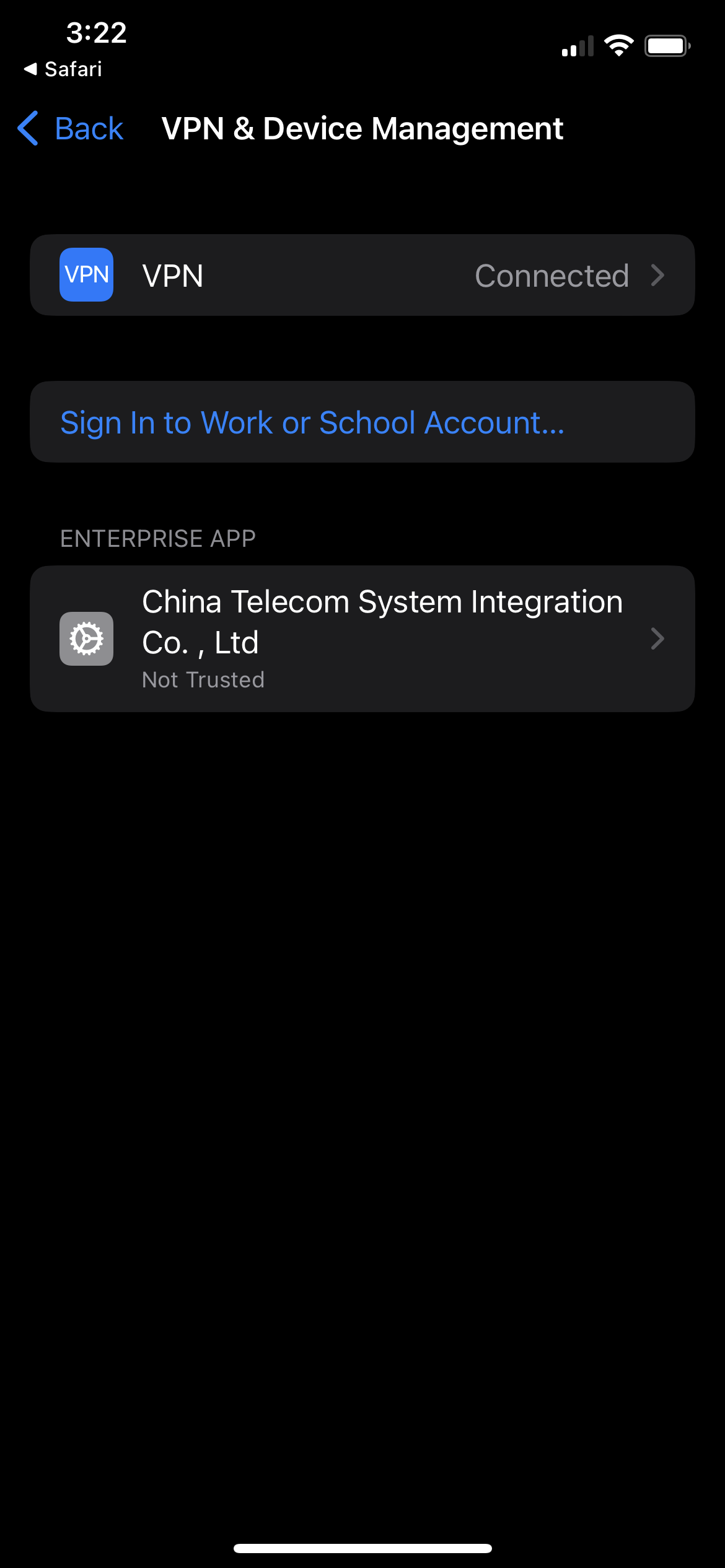Tap the gear icon beside China Telecom entry
725x1568 pixels.
click(86, 638)
